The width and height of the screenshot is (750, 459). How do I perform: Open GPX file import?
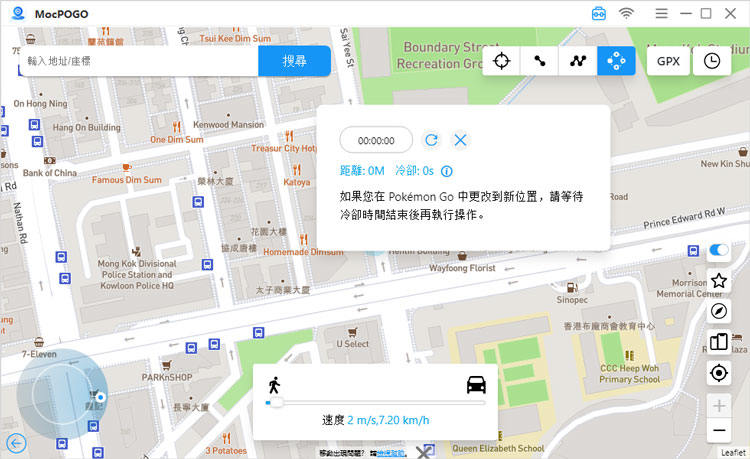[x=668, y=61]
